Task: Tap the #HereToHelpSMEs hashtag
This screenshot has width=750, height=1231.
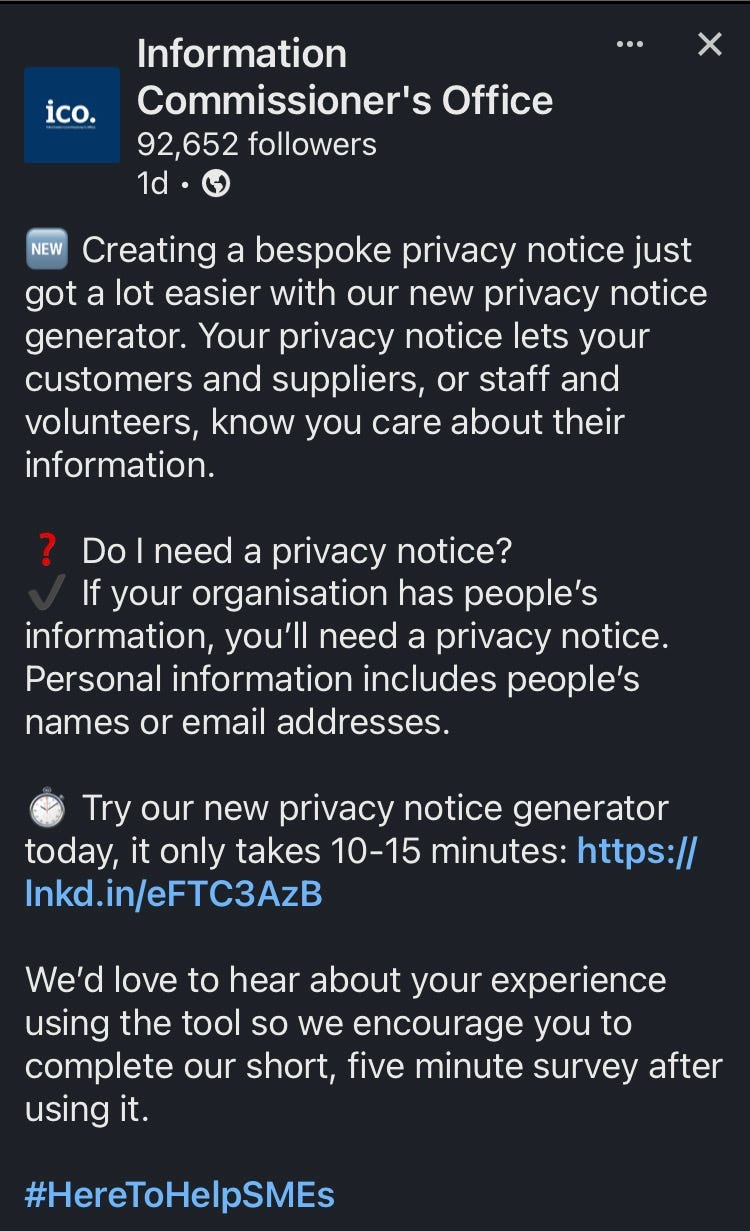Action: (180, 1194)
